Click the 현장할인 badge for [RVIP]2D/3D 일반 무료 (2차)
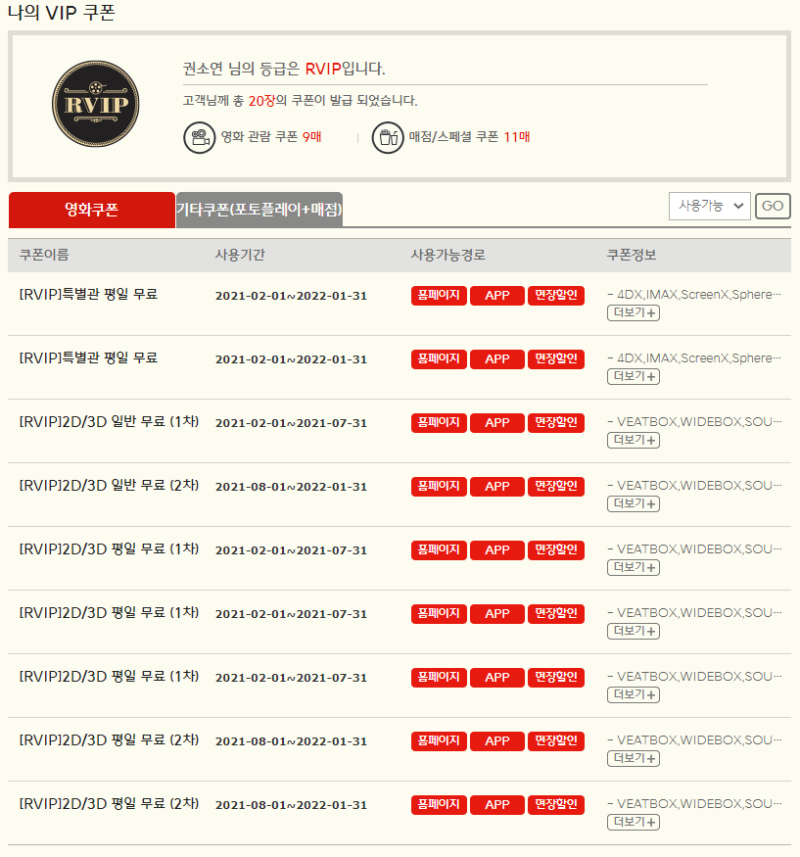Image resolution: width=800 pixels, height=857 pixels. click(556, 486)
